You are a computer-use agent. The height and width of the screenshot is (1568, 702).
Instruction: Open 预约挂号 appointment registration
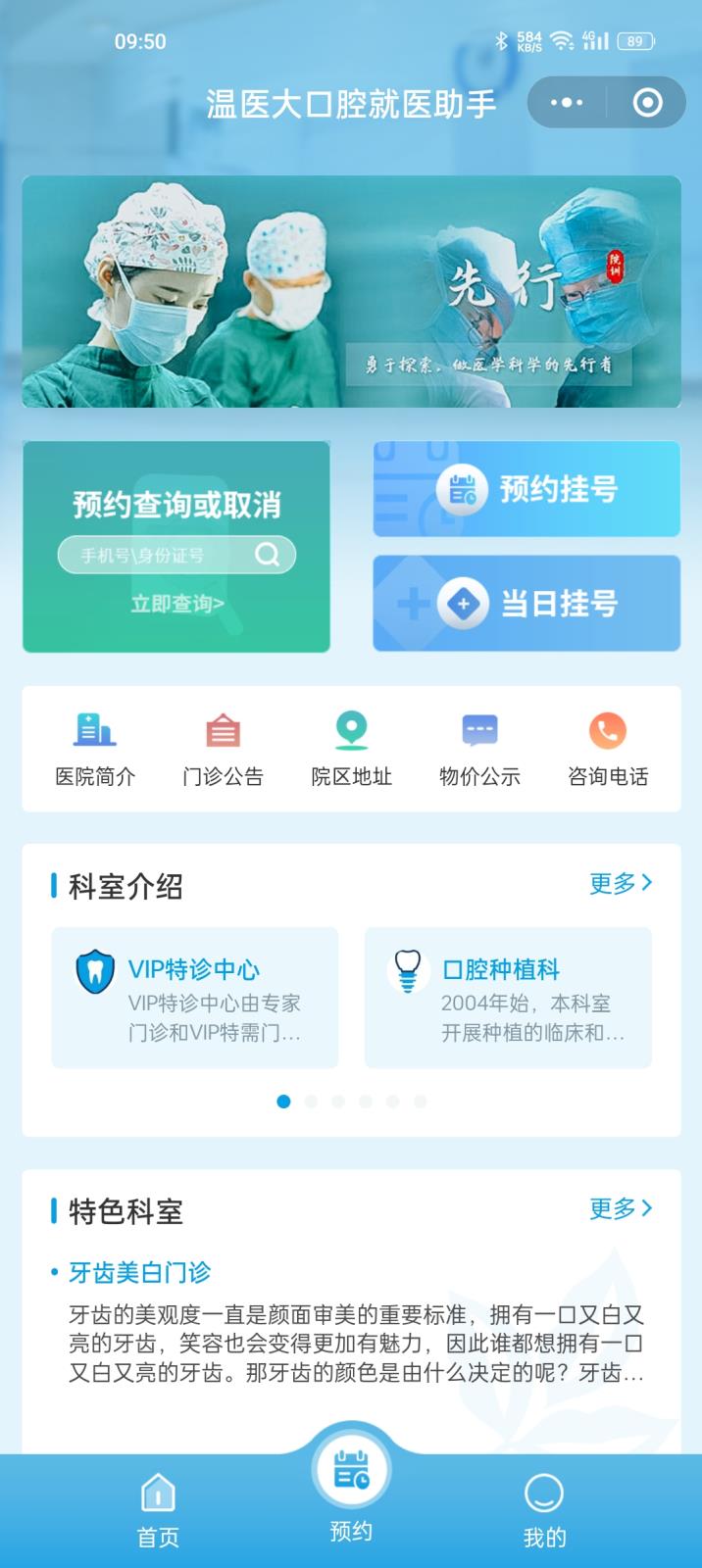click(x=526, y=489)
